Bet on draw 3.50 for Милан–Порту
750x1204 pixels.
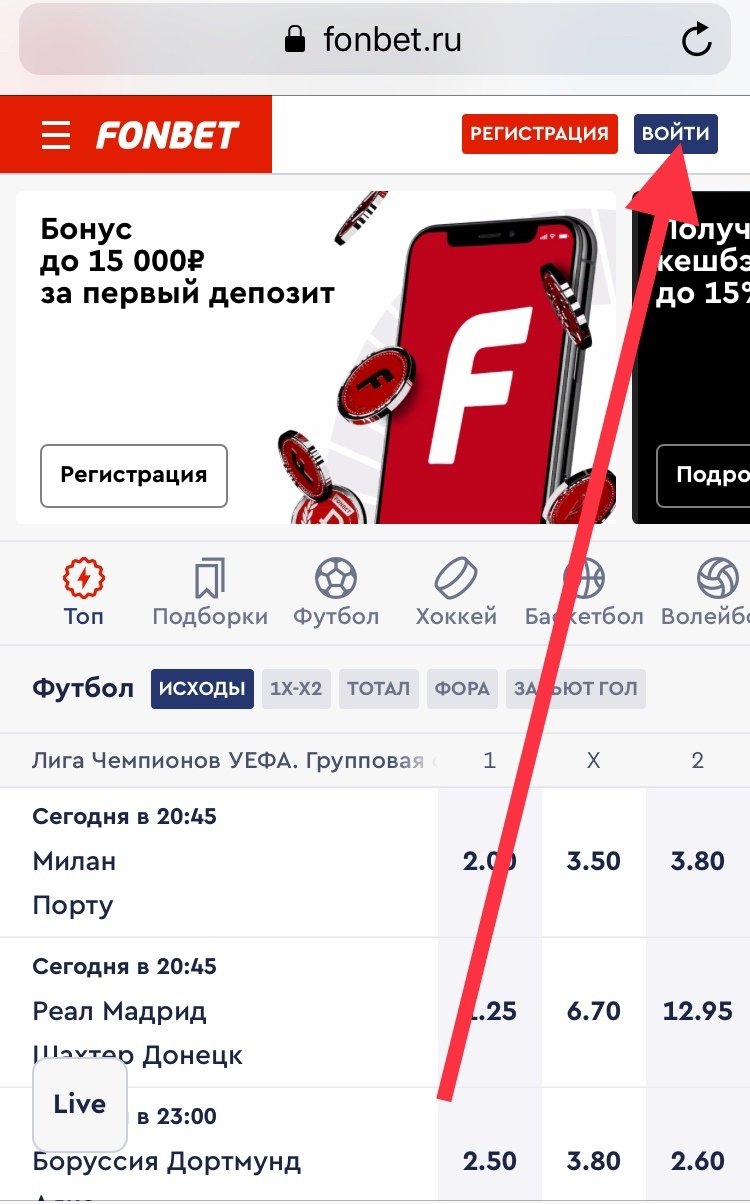click(593, 862)
